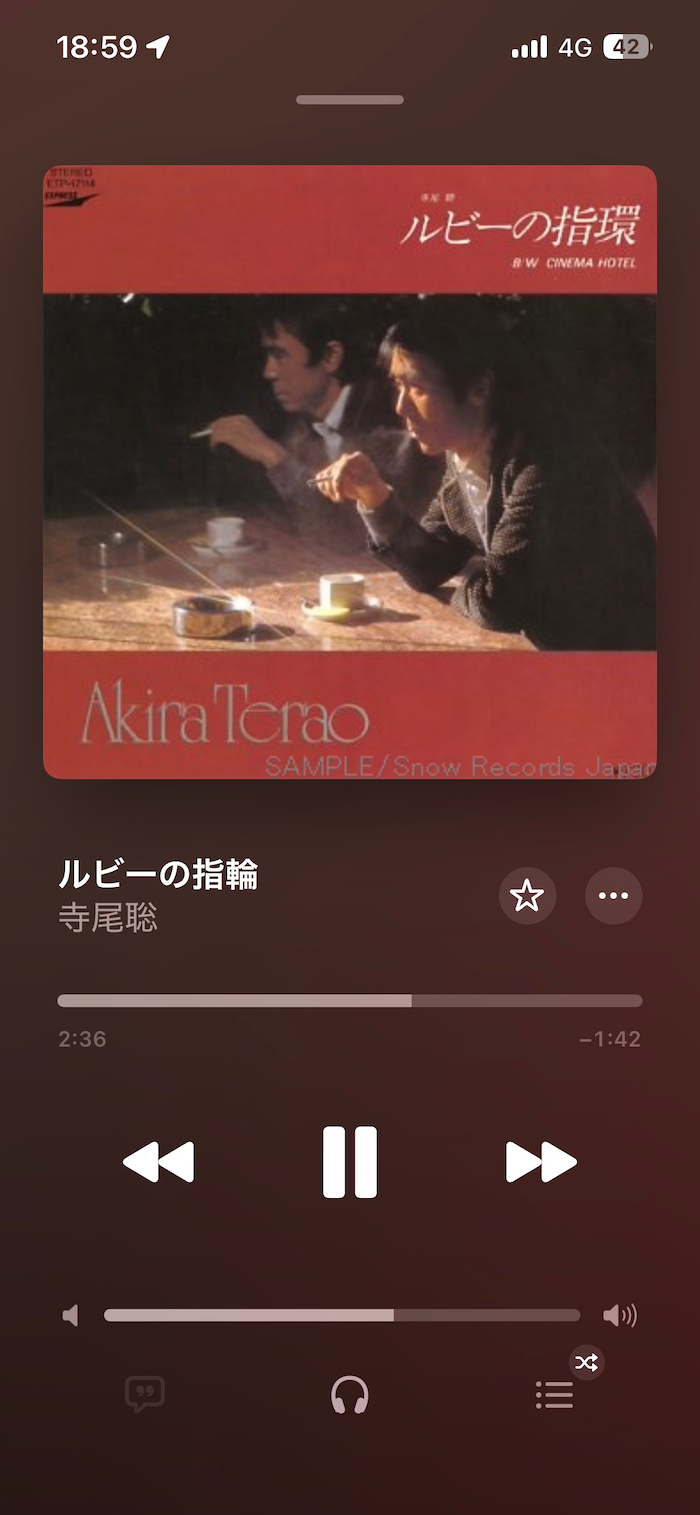Open the audio output headphones menu
This screenshot has height=1515, width=700.
pos(350,1395)
